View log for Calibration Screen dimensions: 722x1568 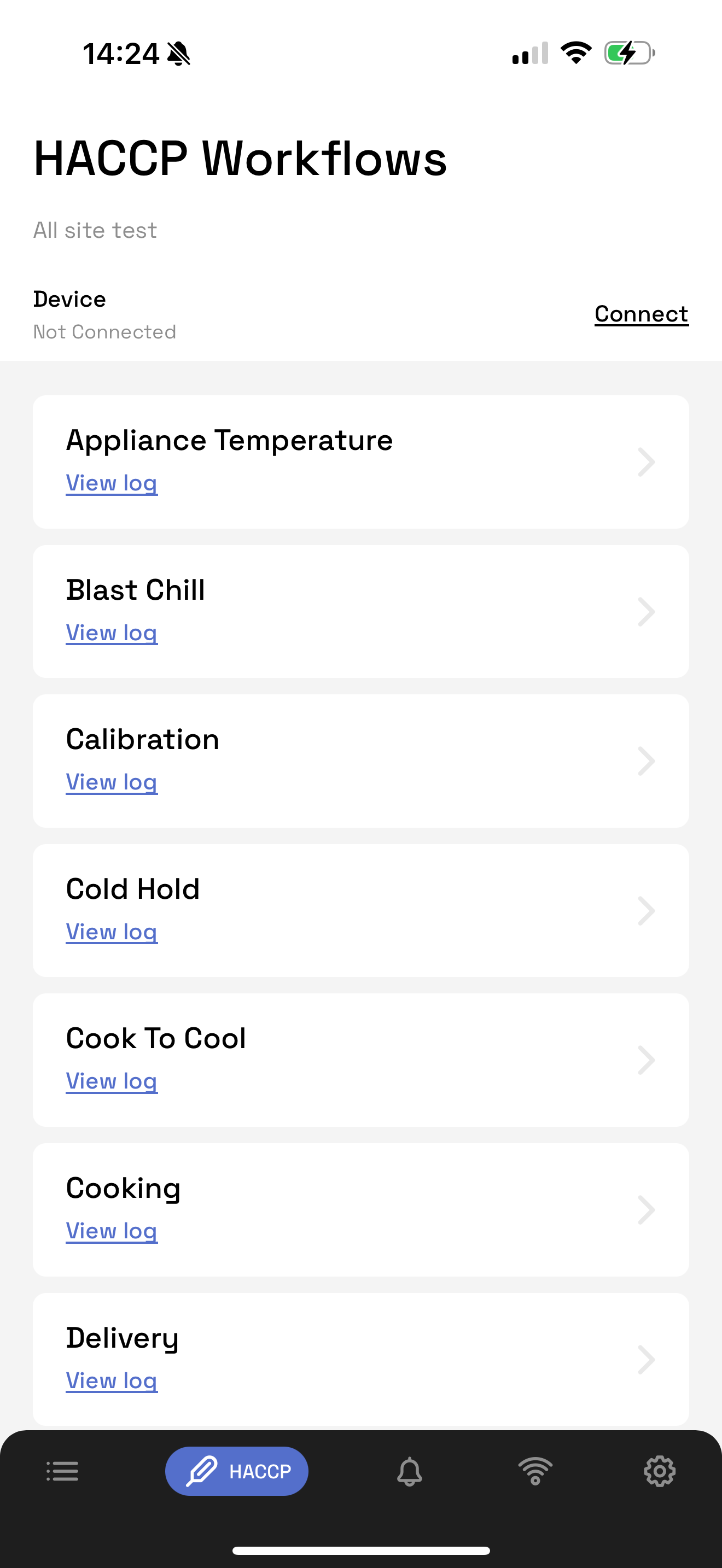(x=112, y=782)
